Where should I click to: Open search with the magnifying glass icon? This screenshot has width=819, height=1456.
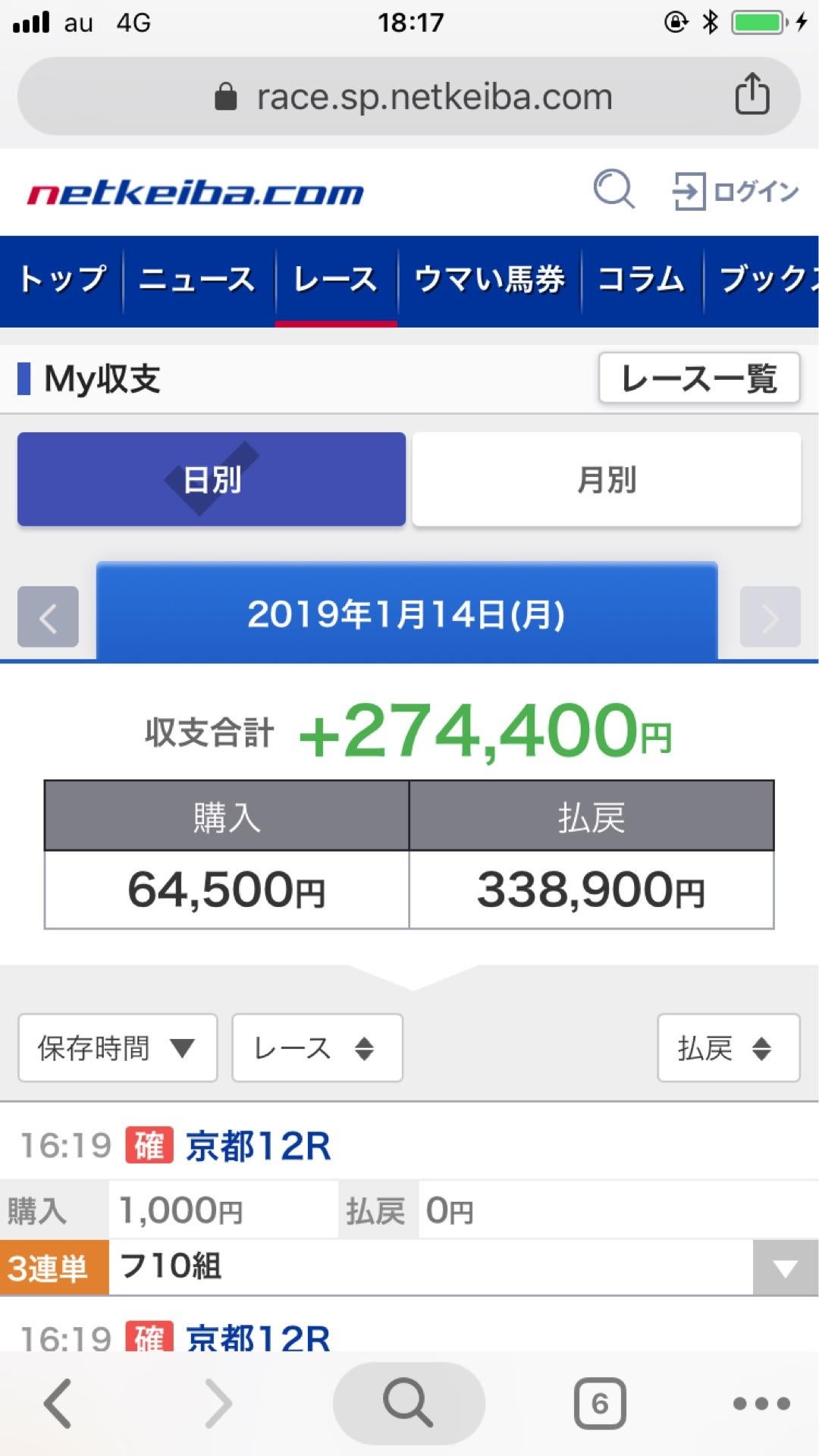click(616, 190)
